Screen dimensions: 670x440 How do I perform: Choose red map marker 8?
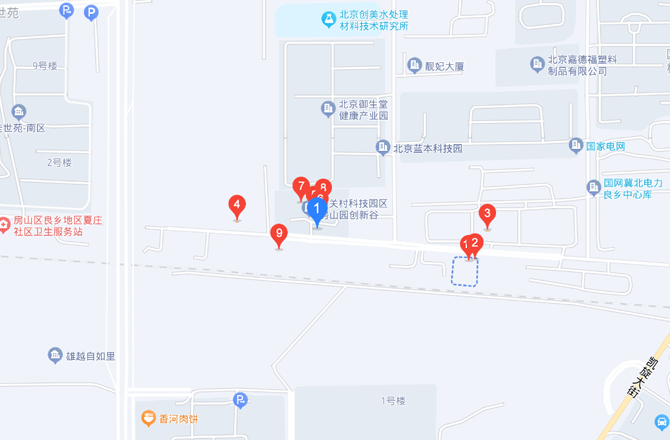click(x=324, y=186)
